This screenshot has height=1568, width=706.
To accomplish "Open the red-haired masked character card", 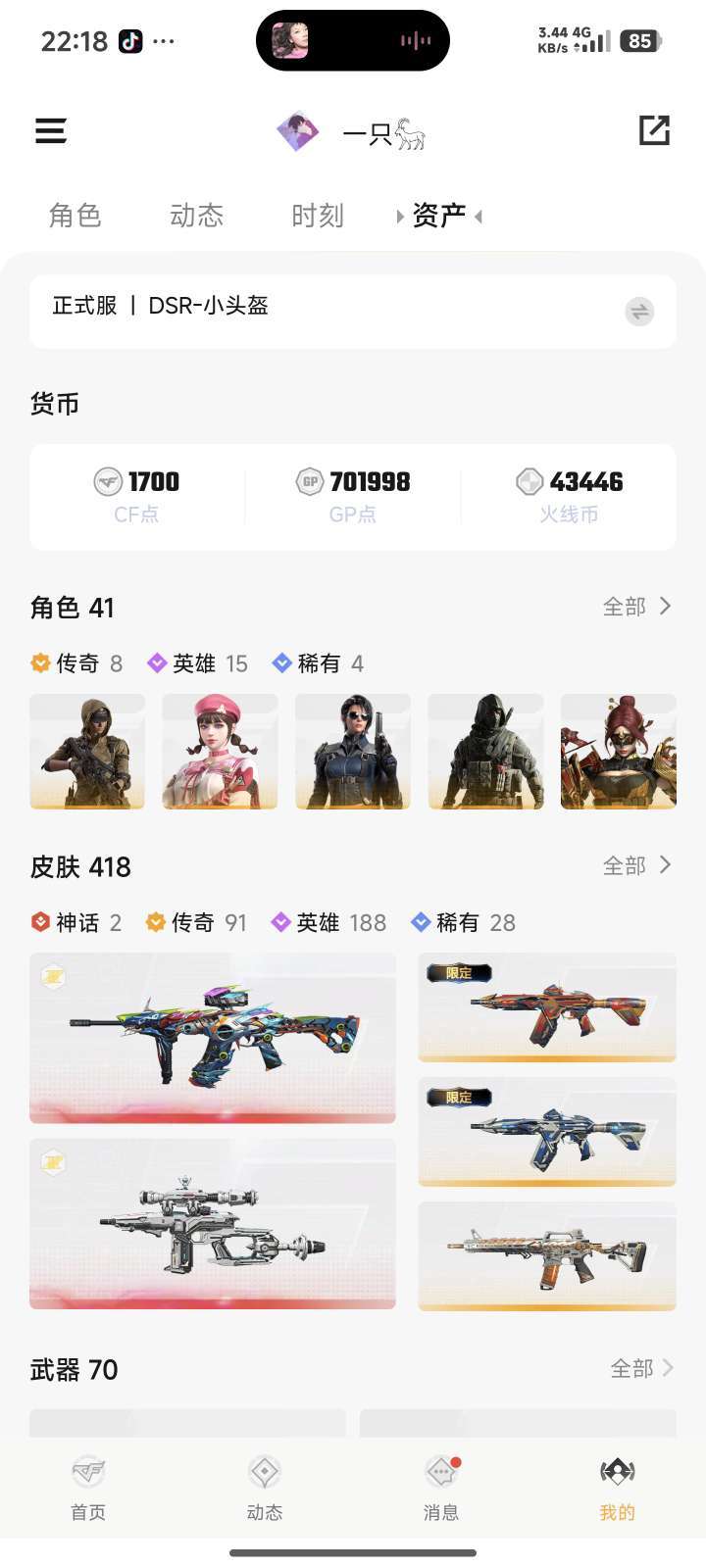I will (x=618, y=752).
